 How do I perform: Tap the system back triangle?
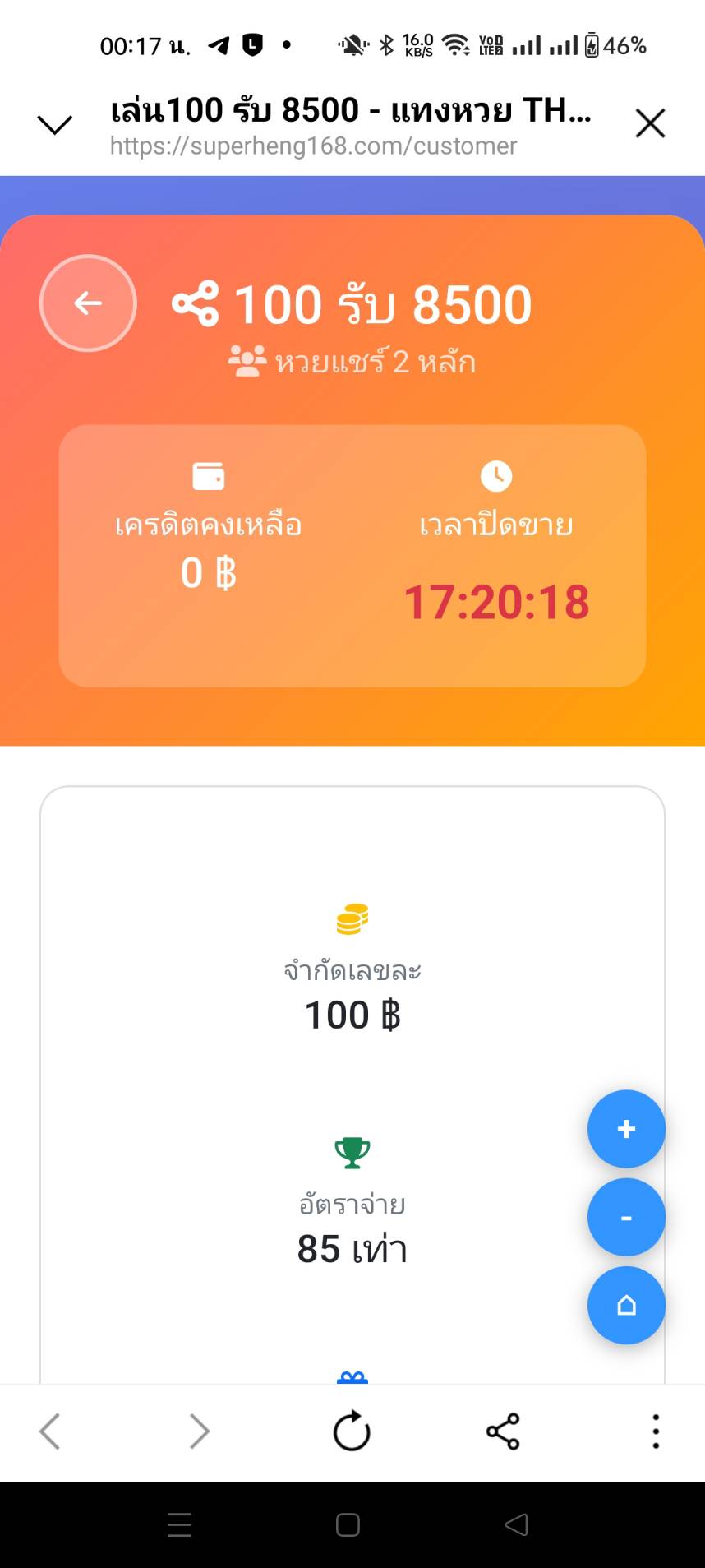click(516, 1524)
